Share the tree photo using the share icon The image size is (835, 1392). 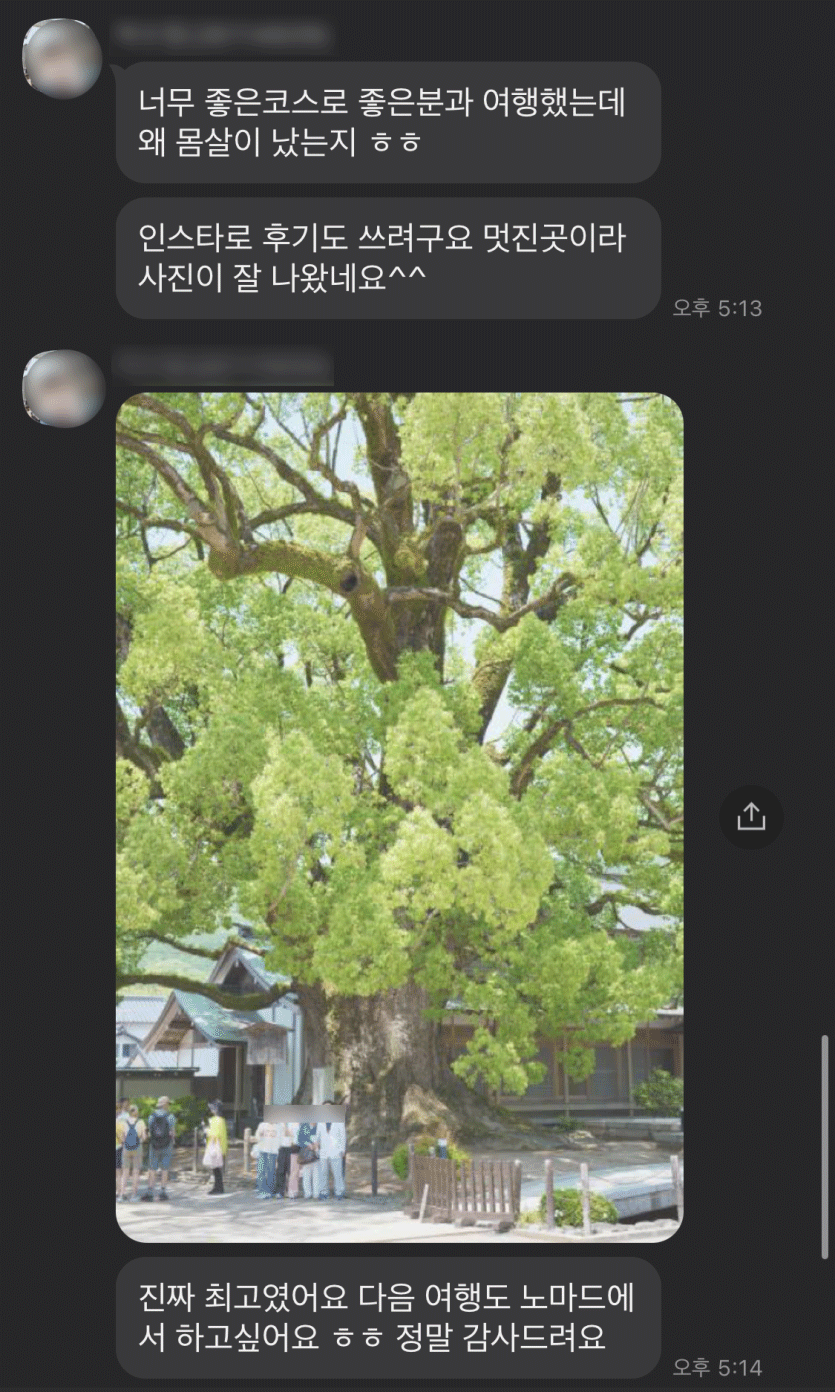coord(751,817)
